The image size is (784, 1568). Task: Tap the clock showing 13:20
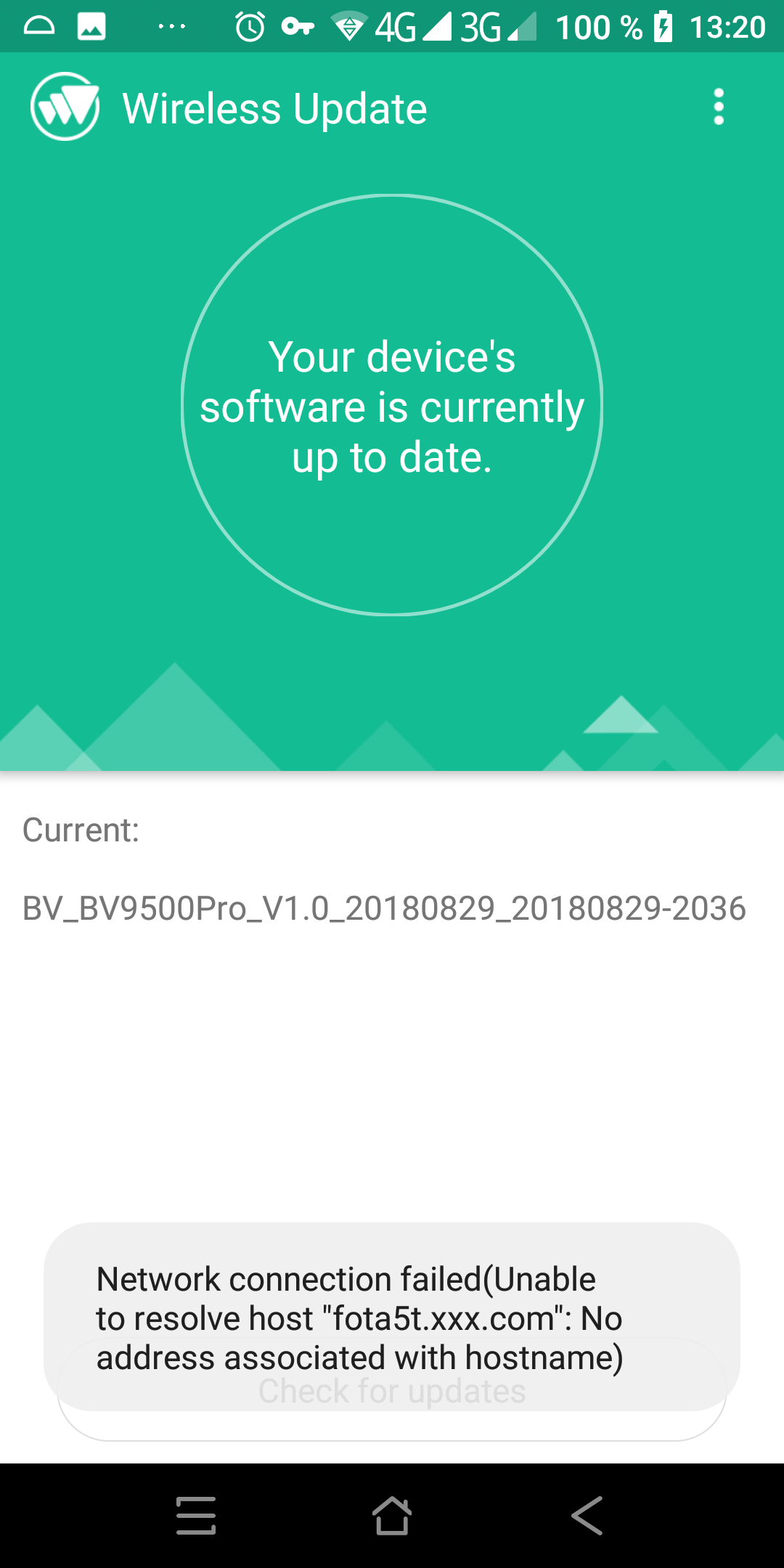click(x=730, y=27)
